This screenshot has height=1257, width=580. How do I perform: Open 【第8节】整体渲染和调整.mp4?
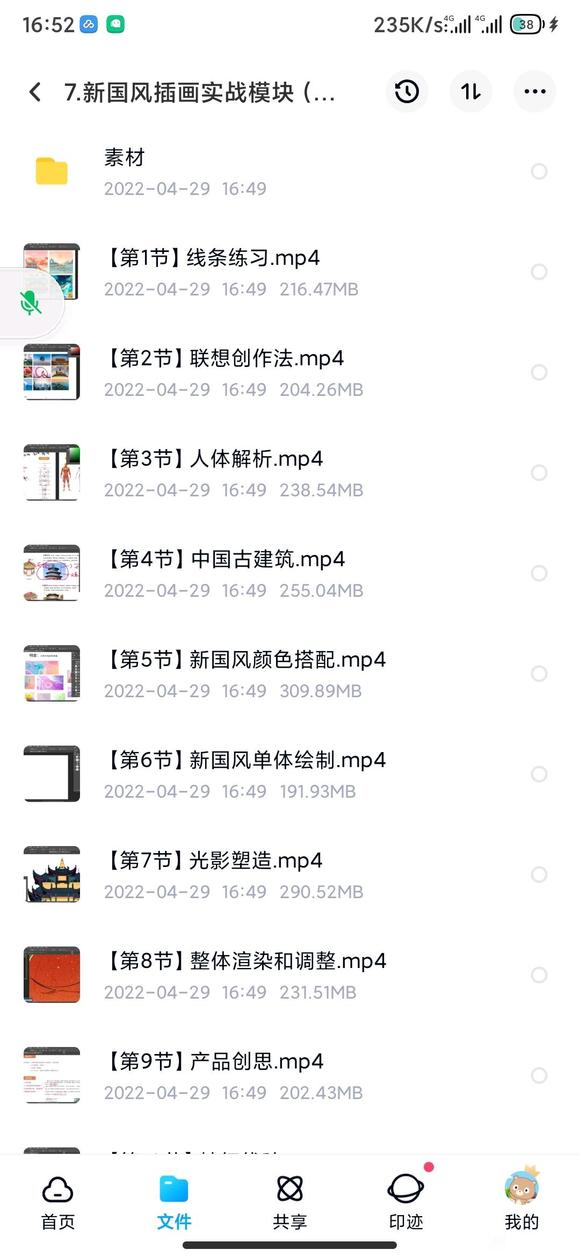pyautogui.click(x=290, y=975)
